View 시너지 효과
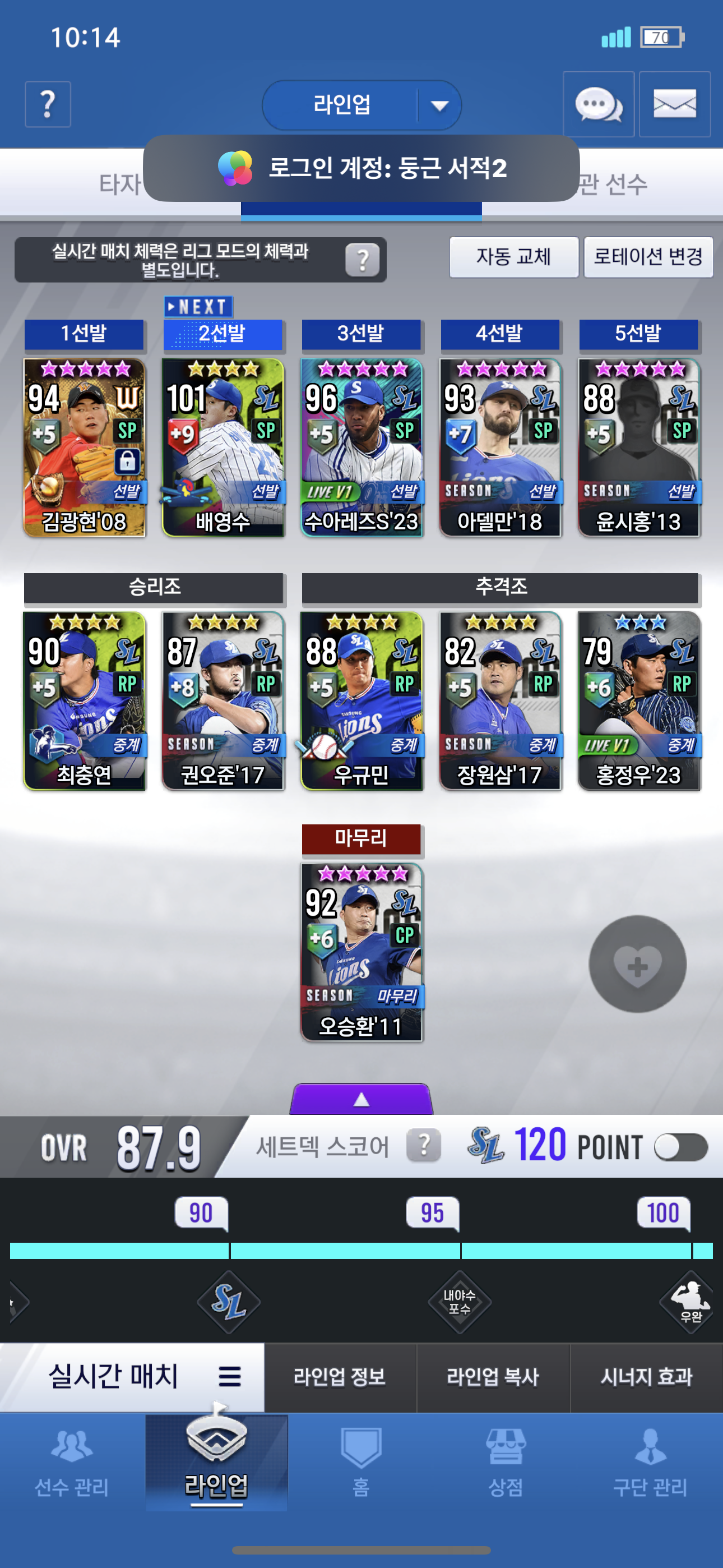This screenshot has height=1568, width=723. pyautogui.click(x=646, y=1377)
